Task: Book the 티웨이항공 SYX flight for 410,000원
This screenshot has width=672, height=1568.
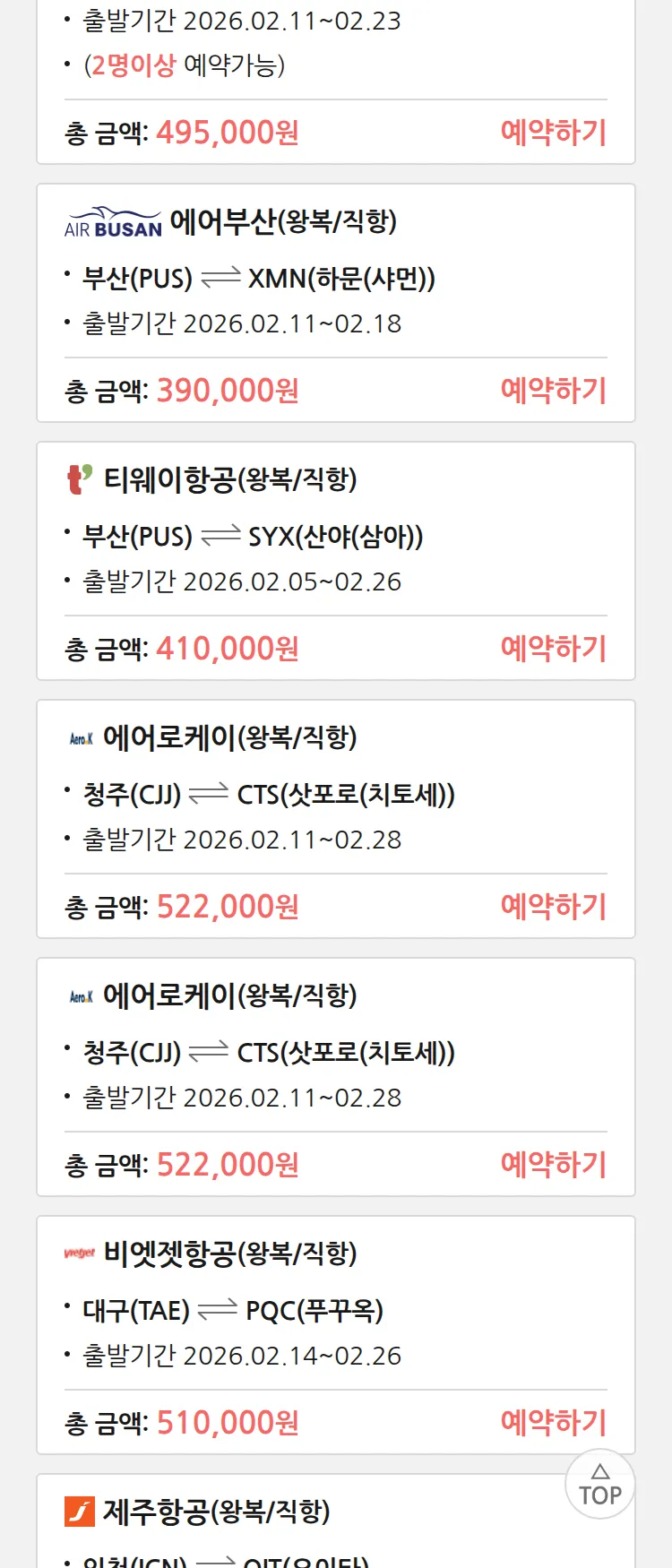Action: coord(553,649)
